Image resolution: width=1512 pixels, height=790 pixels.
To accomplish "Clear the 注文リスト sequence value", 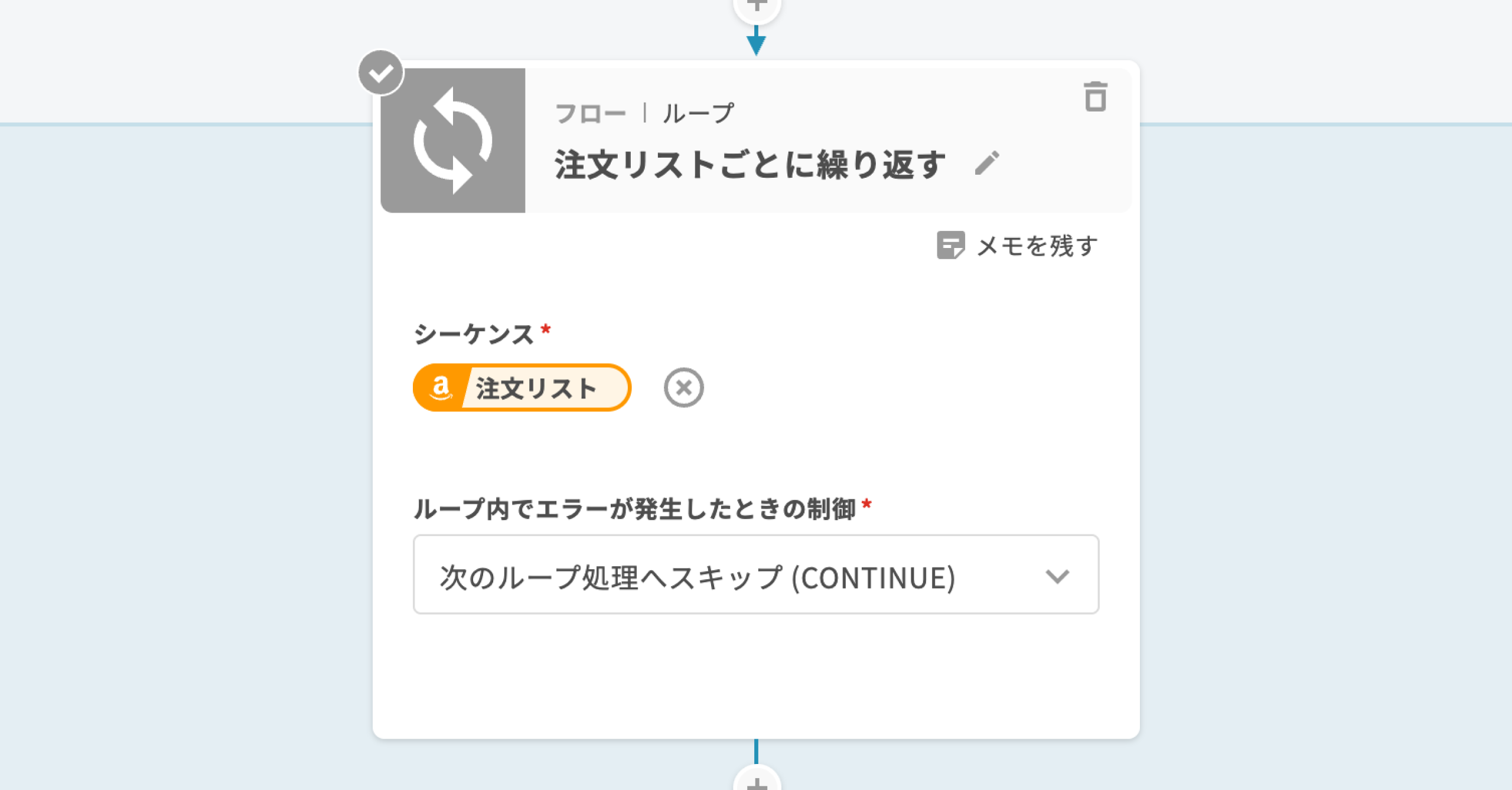I will (683, 388).
